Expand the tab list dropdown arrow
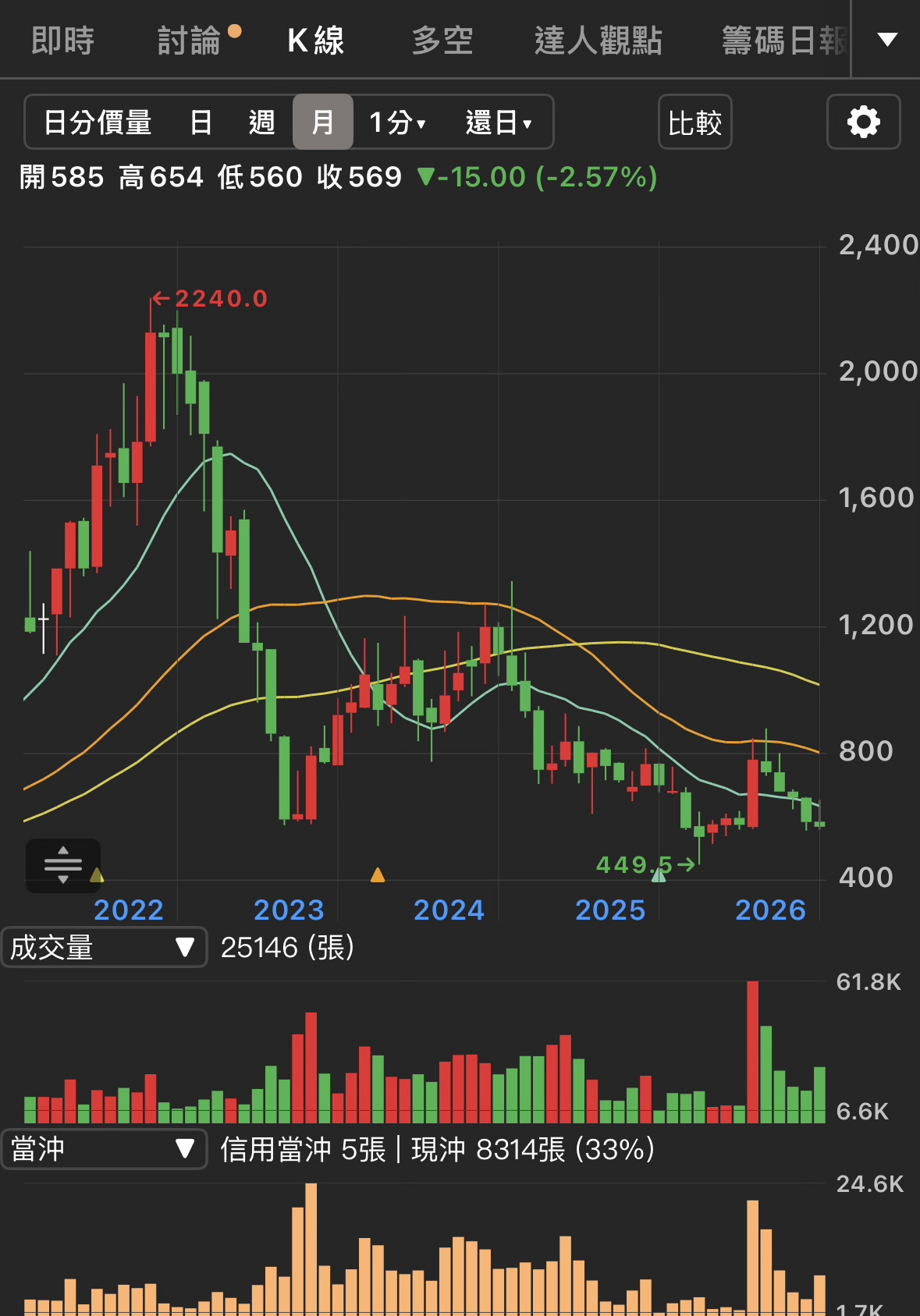Screen dimensions: 920x1316 point(887,39)
